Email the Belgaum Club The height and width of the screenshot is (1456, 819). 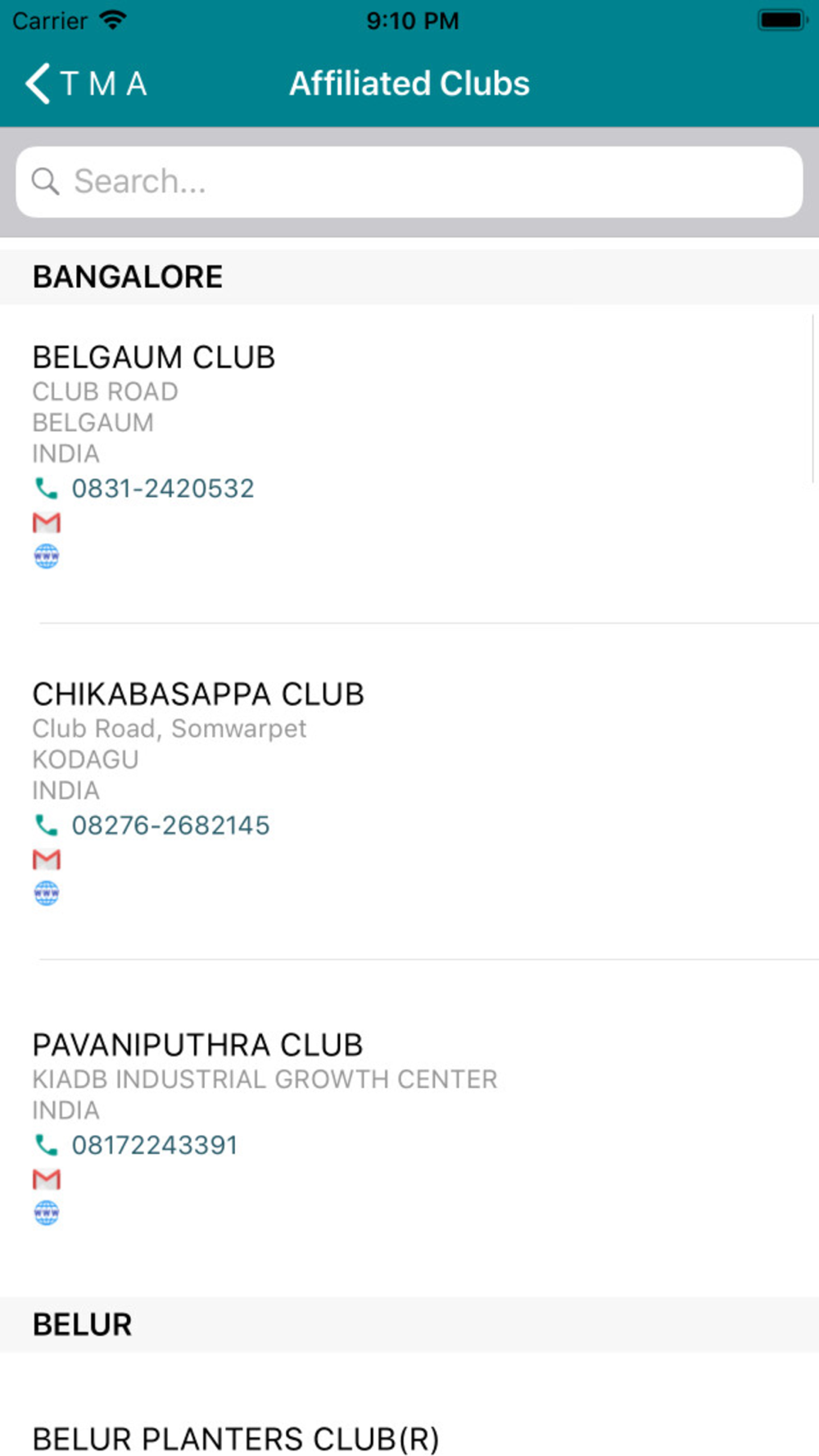pos(47,522)
